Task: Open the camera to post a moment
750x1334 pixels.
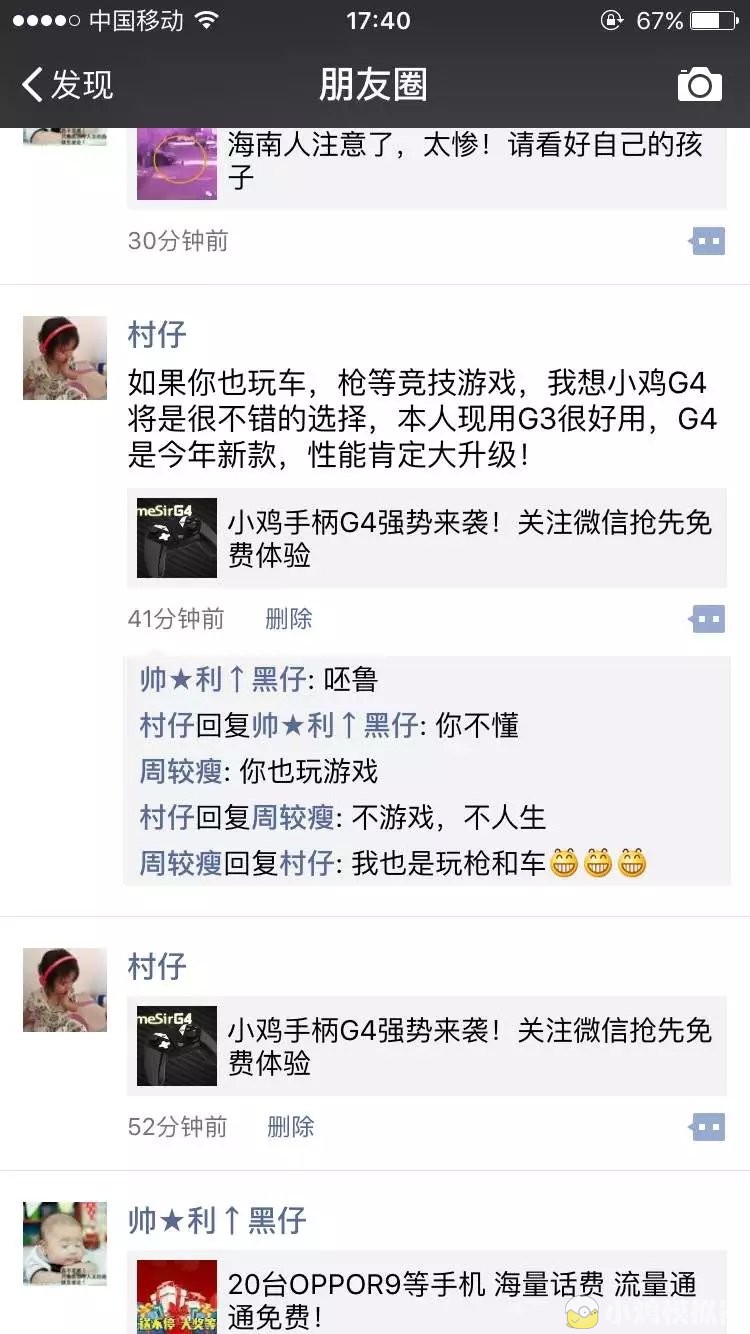Action: (699, 85)
